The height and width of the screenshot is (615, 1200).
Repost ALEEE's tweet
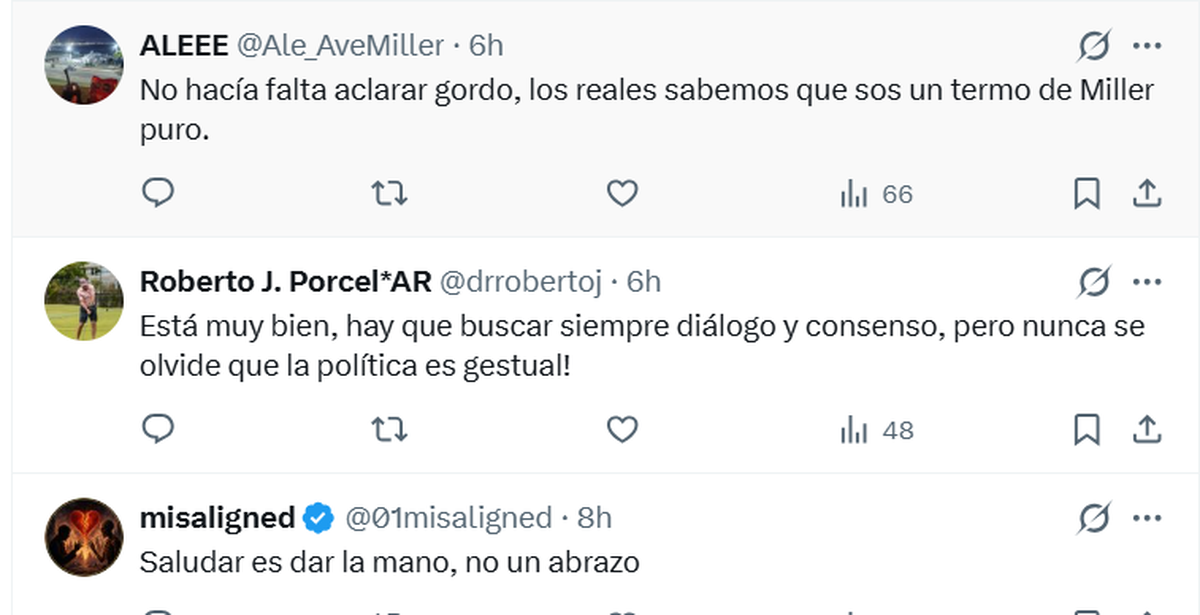(x=389, y=193)
